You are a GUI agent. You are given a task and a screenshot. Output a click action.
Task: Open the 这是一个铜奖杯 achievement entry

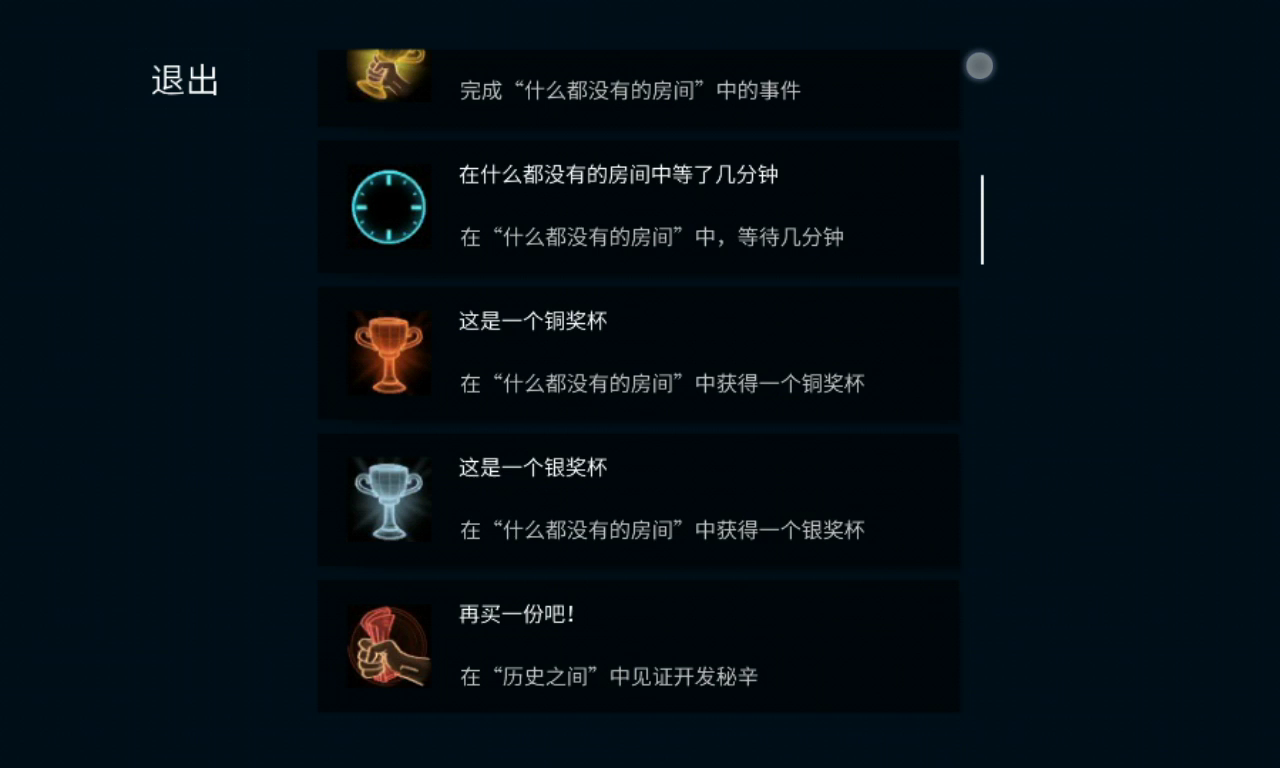[x=638, y=353]
